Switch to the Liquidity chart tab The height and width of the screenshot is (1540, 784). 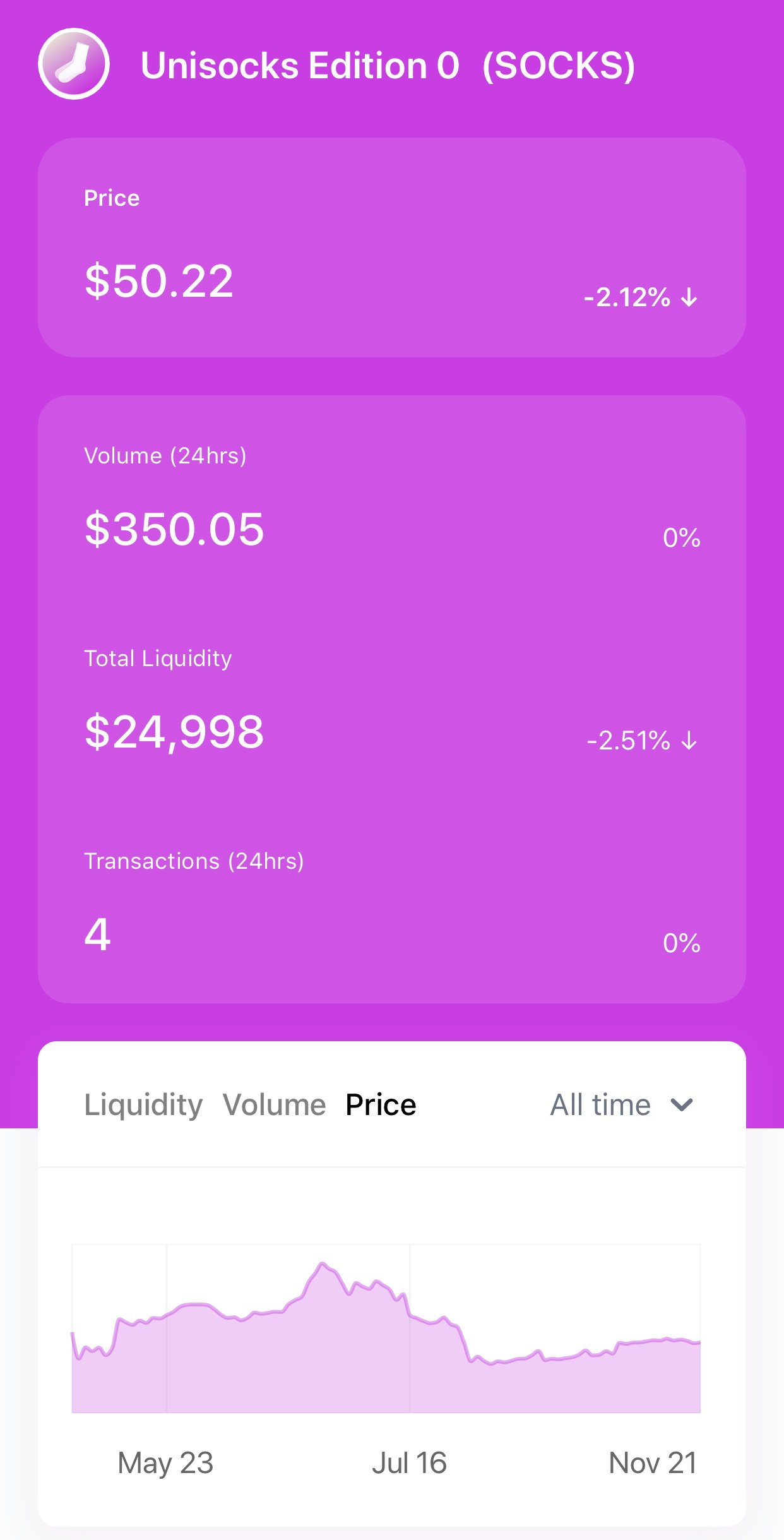point(143,1105)
